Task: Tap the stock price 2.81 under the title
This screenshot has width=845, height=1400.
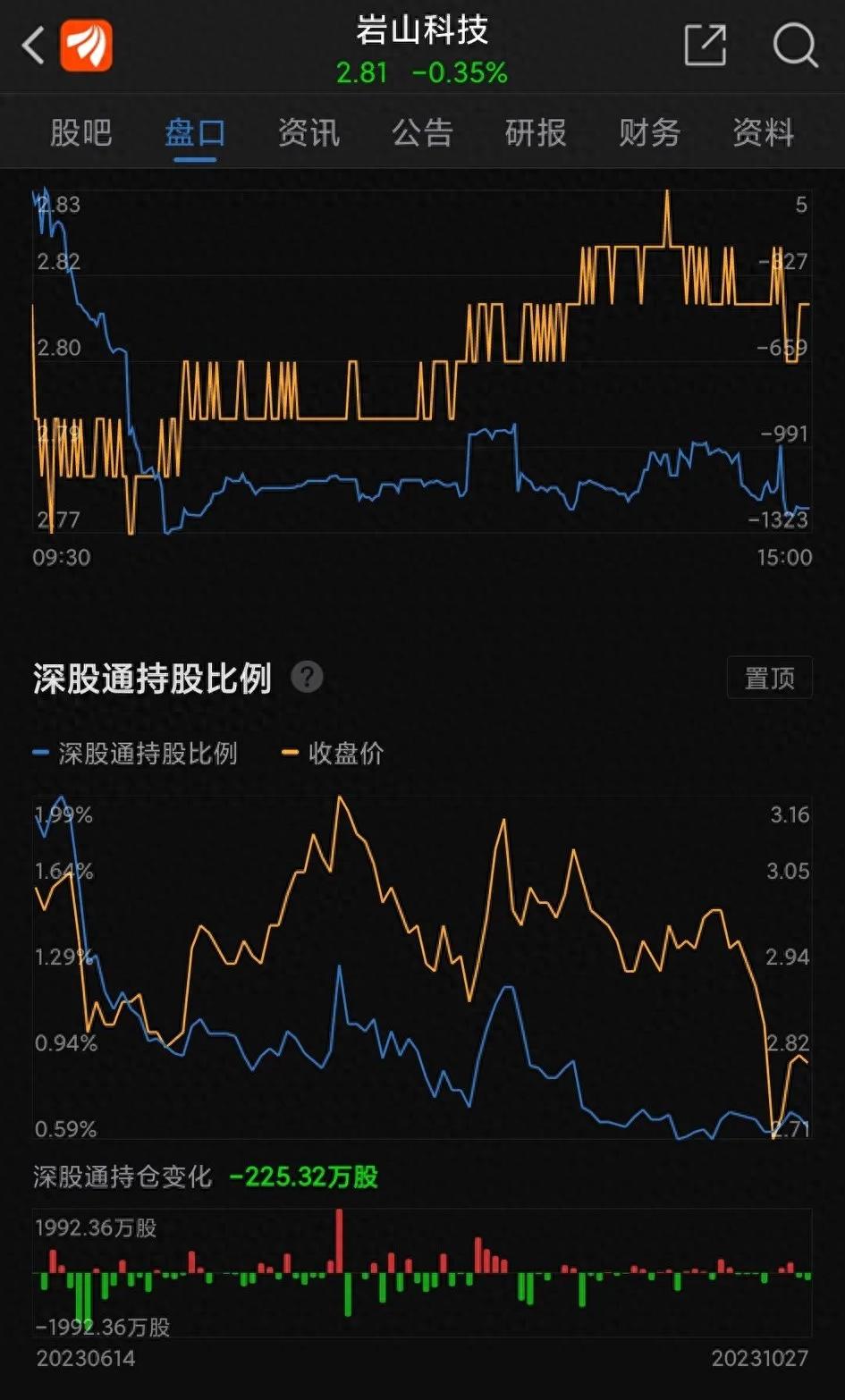Action: tap(361, 75)
